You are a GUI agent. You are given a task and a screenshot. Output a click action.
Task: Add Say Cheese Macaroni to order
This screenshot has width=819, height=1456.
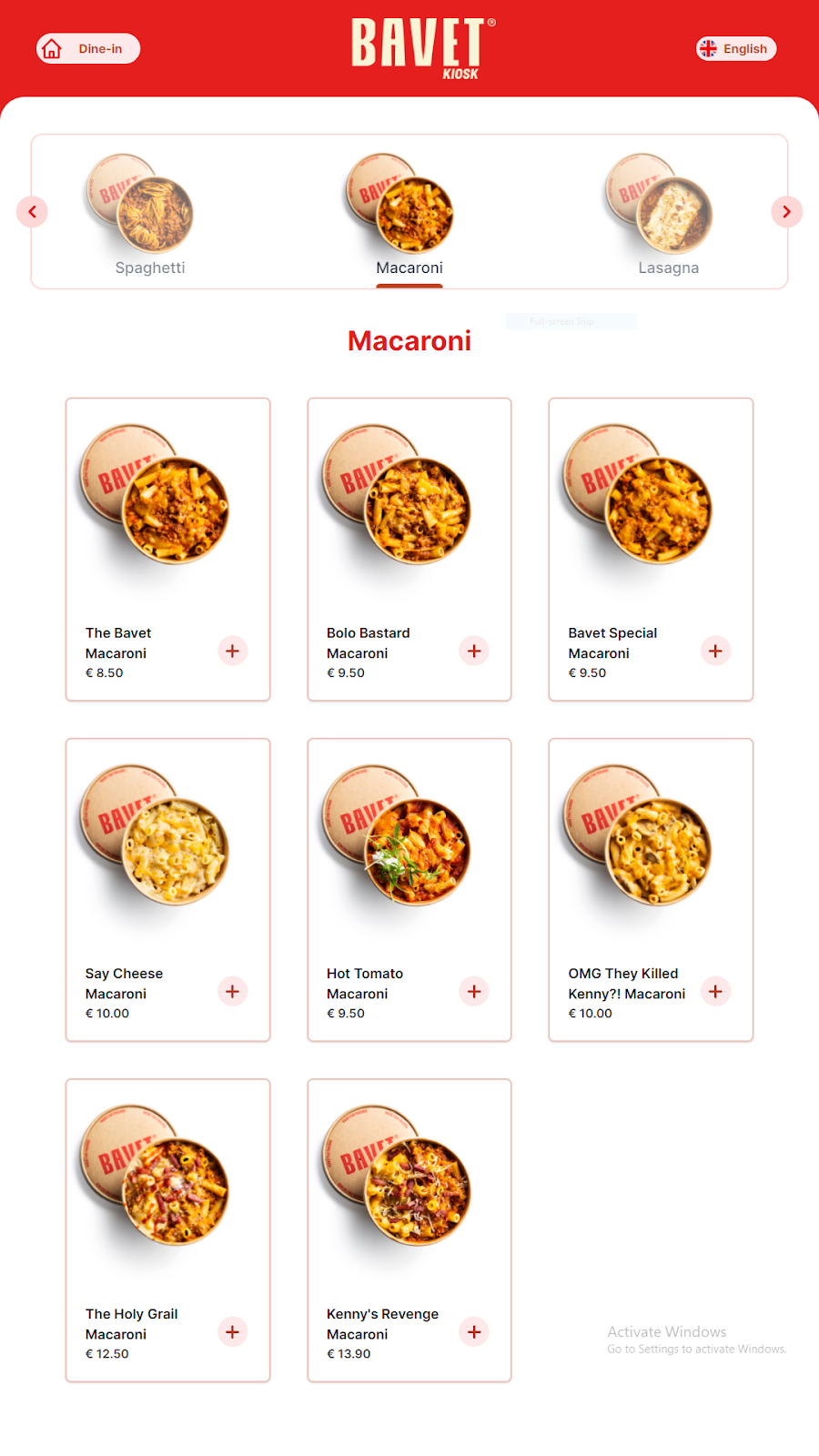233,991
